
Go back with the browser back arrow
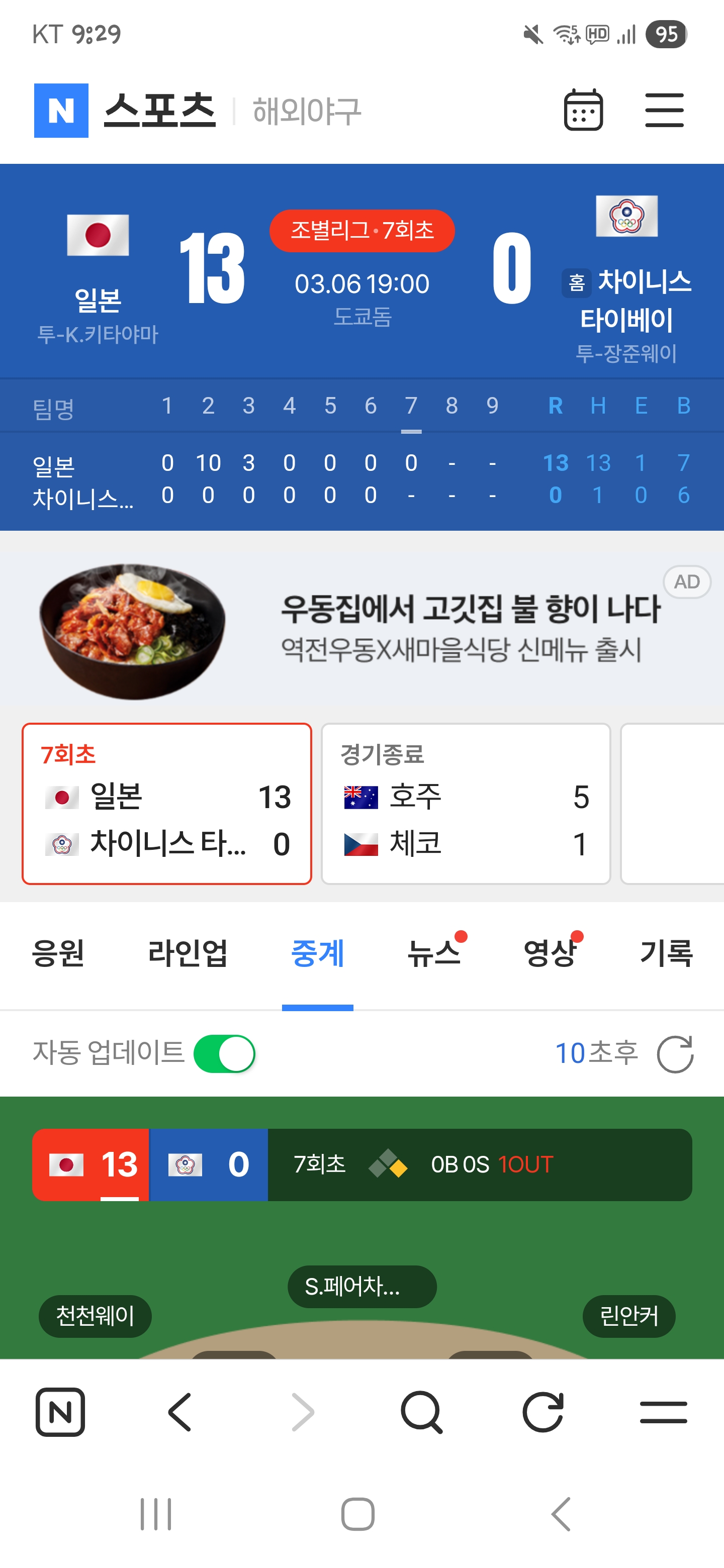coord(180,1412)
